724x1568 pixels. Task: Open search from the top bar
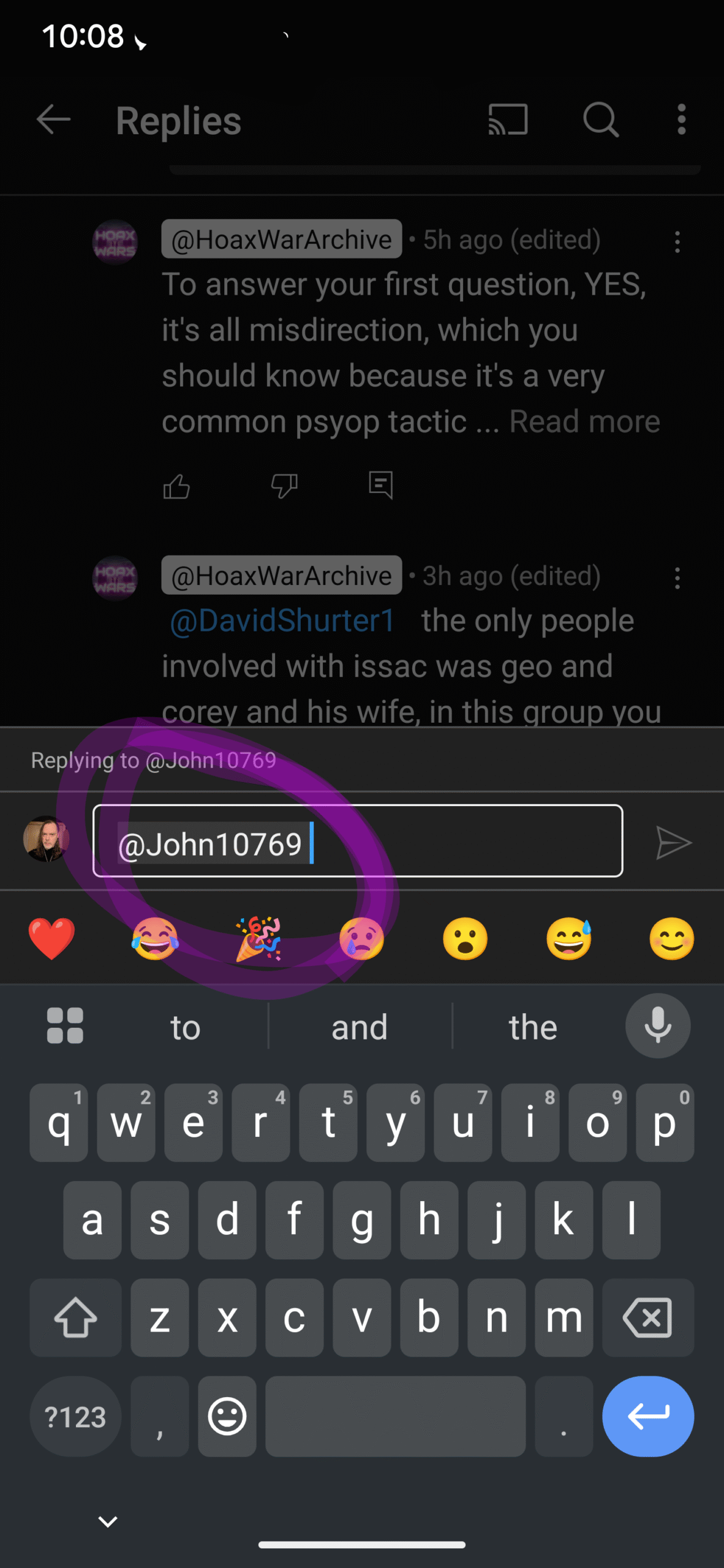[600, 119]
